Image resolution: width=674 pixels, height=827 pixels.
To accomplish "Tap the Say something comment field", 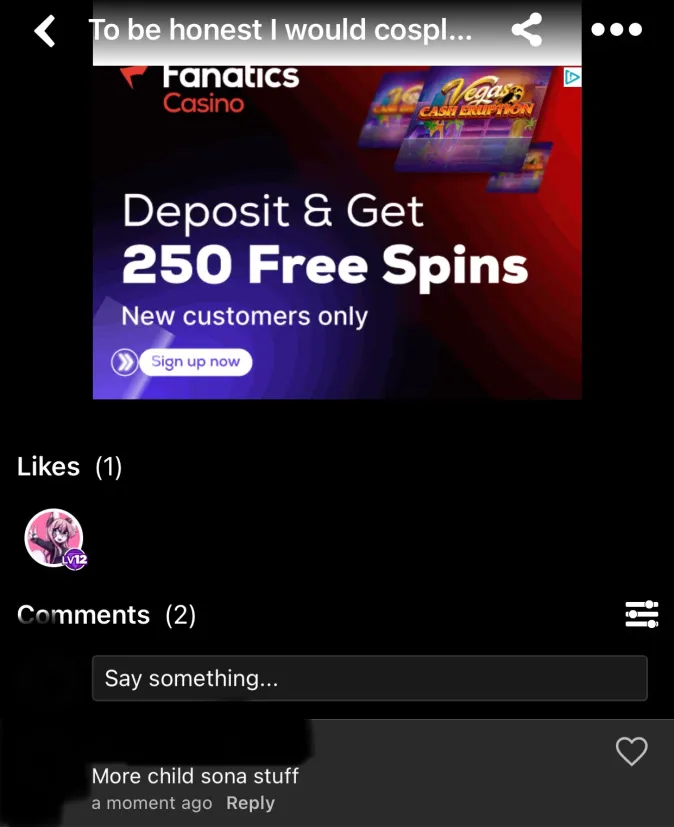I will pyautogui.click(x=369, y=678).
